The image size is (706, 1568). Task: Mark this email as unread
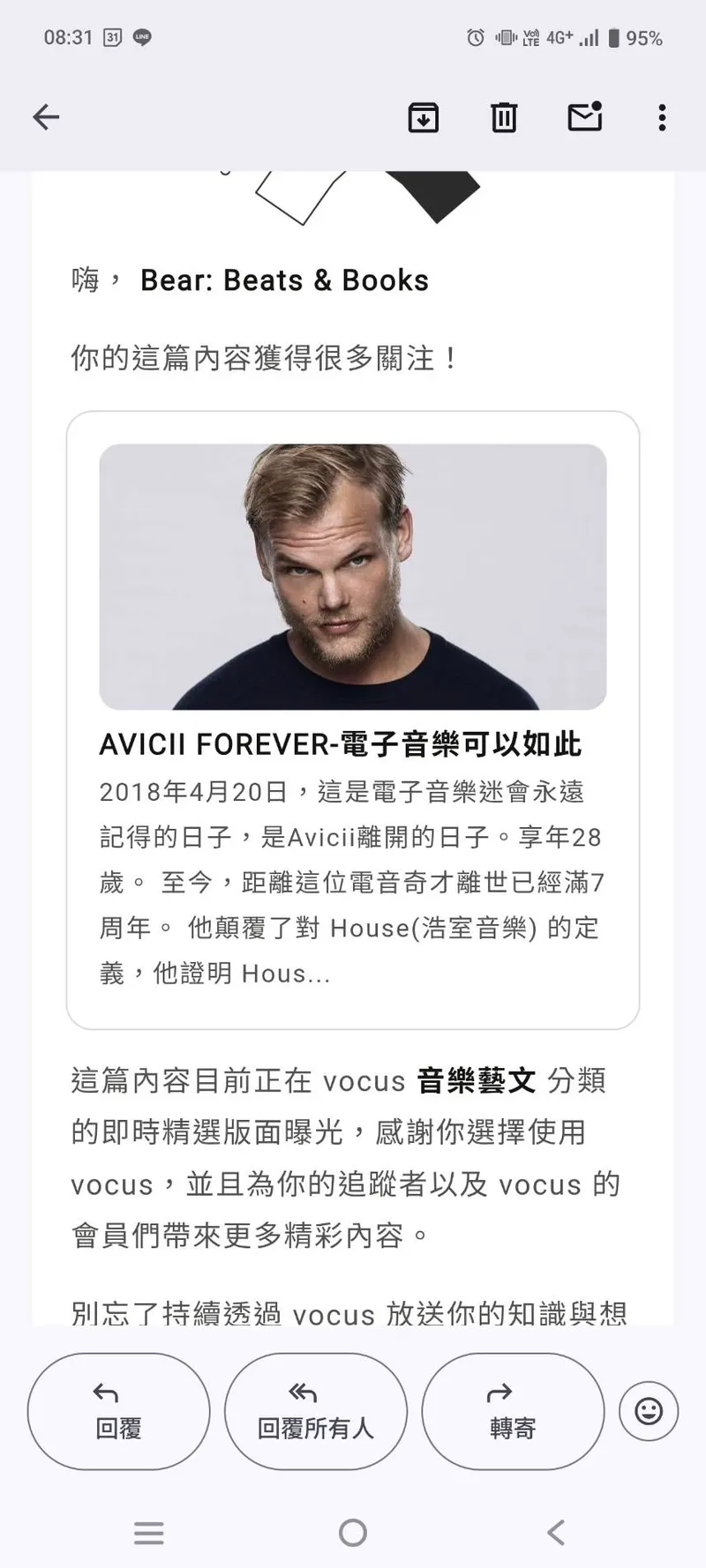[584, 117]
